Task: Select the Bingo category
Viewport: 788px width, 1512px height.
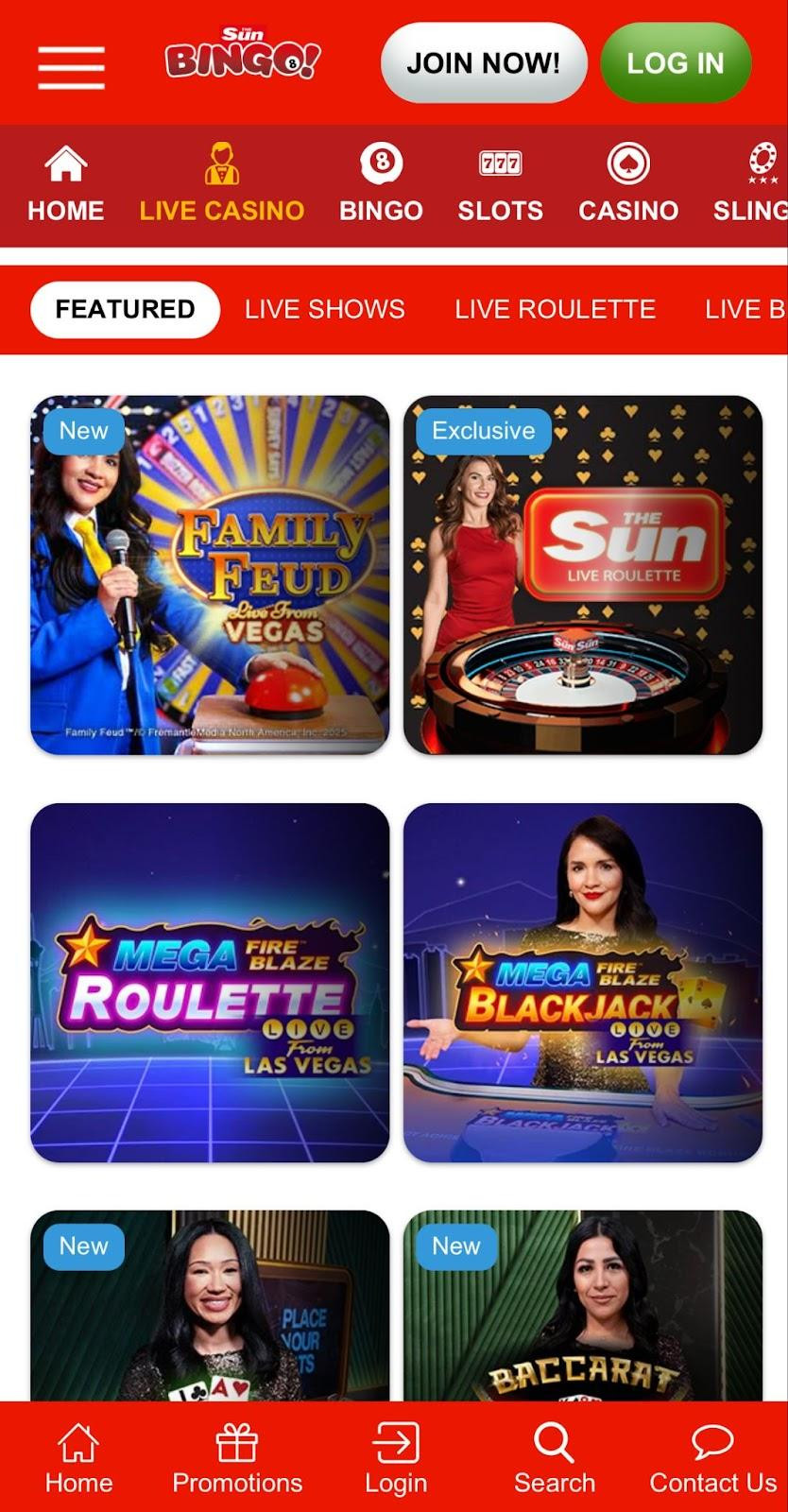Action: pyautogui.click(x=381, y=184)
